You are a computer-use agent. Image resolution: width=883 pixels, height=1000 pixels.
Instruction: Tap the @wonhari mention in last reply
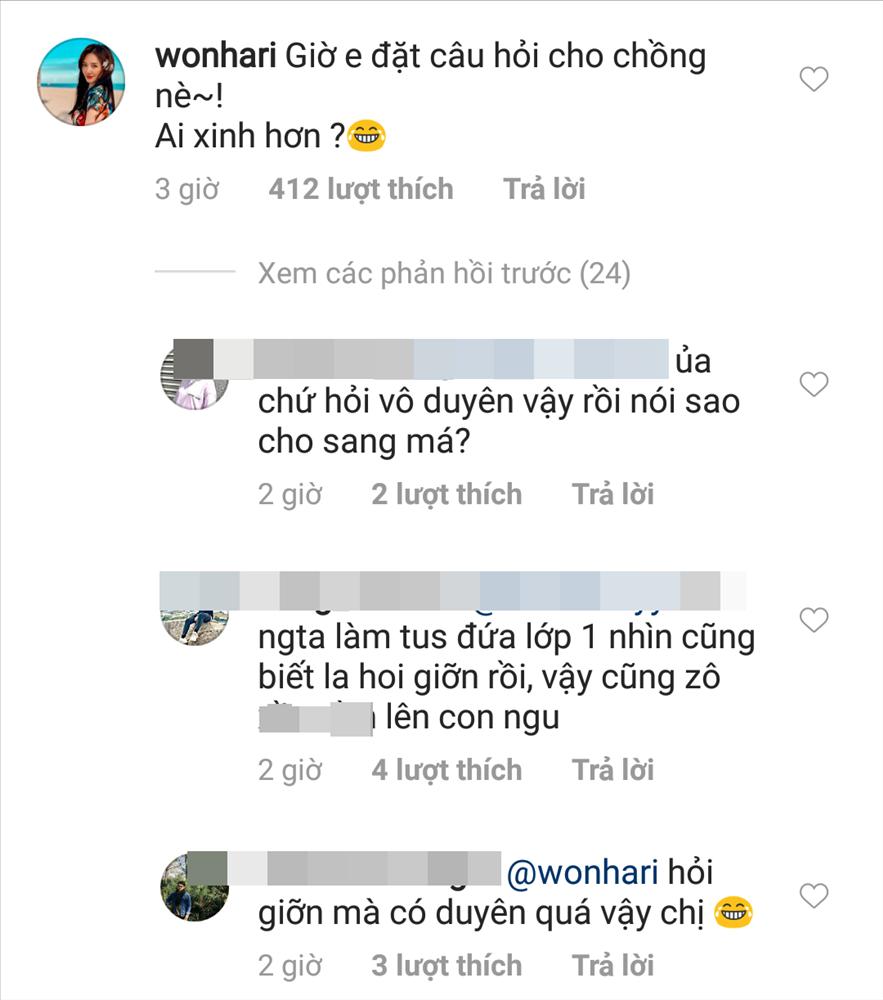(x=582, y=873)
